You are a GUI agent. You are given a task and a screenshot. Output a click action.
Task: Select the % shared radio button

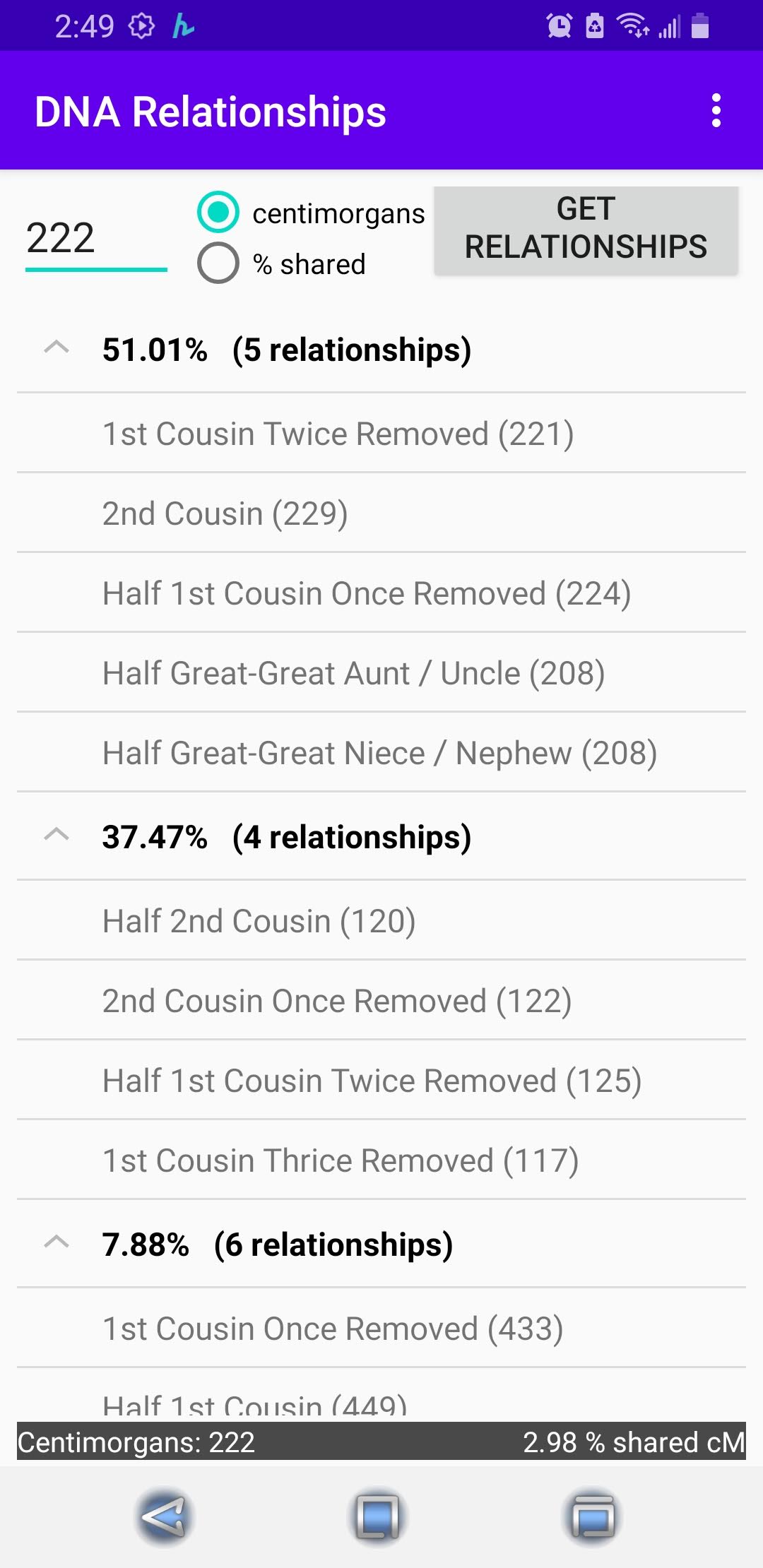coord(218,263)
